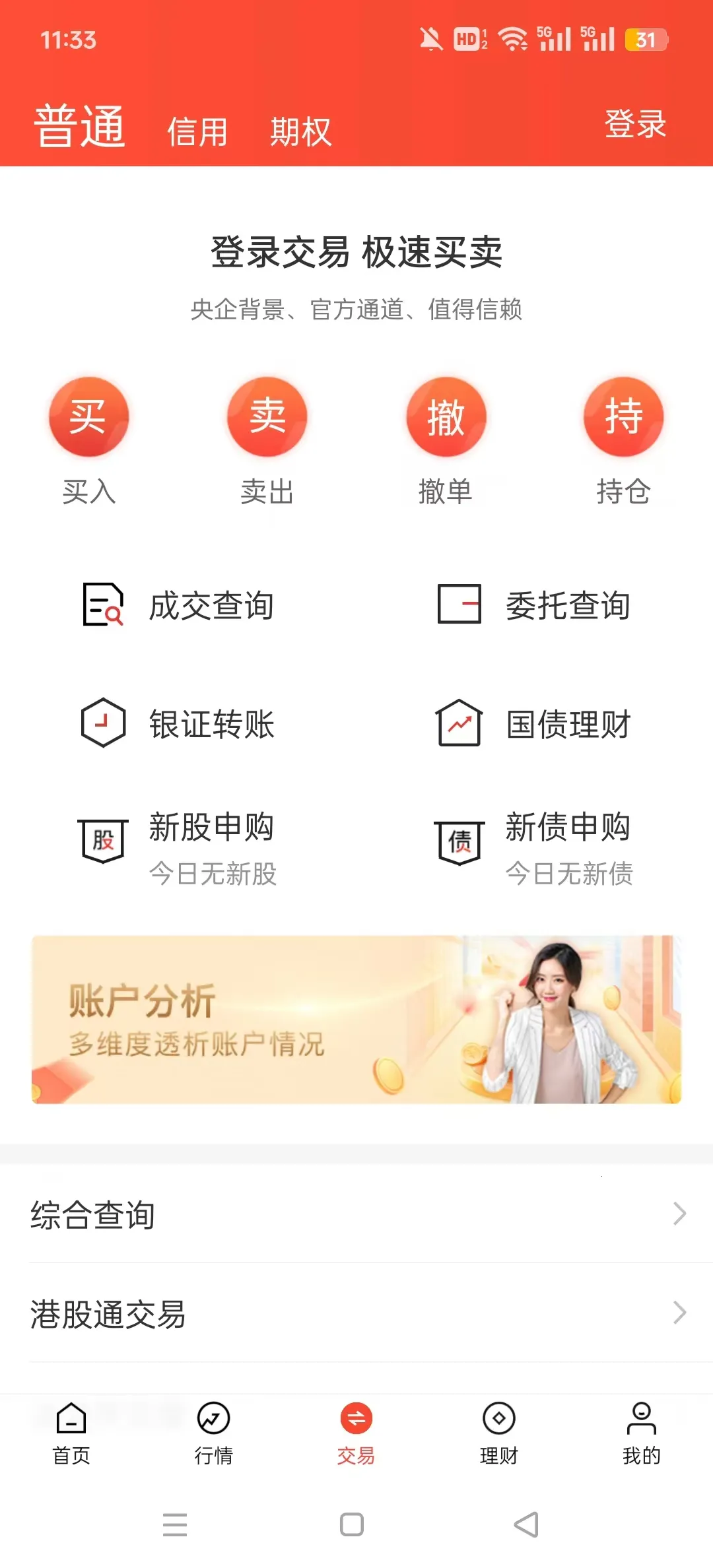The width and height of the screenshot is (713, 1568).
Task: Switch to the 信用 tab
Action: [x=197, y=130]
